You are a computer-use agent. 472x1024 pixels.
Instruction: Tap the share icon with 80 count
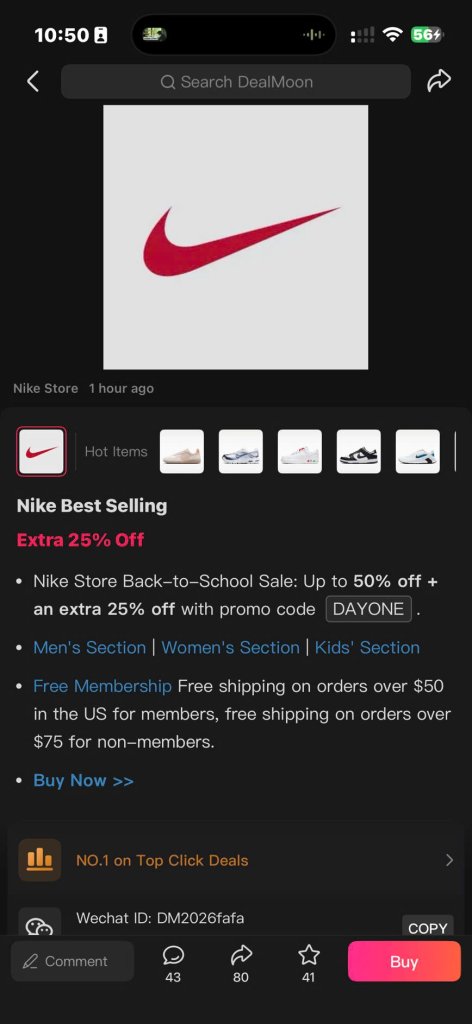[x=241, y=963]
